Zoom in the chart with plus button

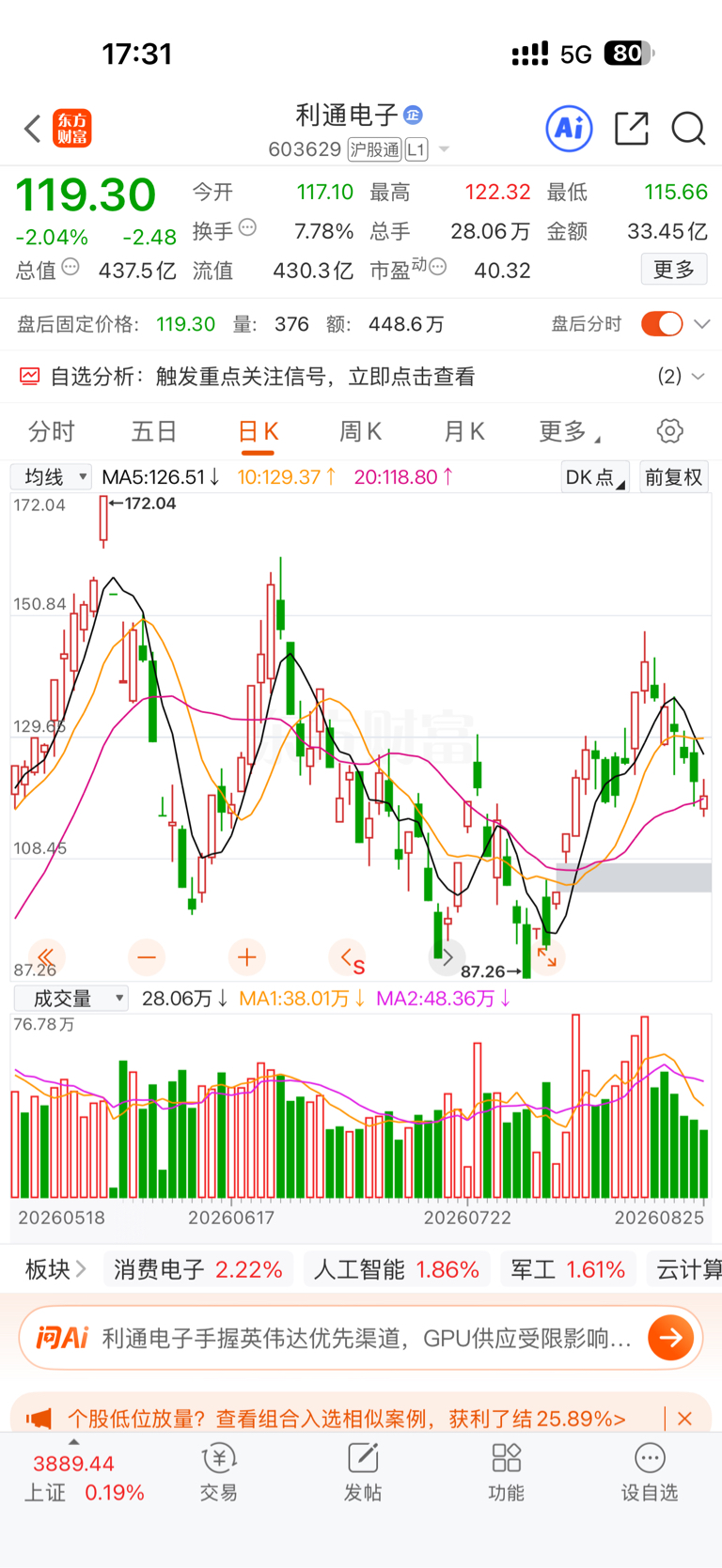coord(247,957)
